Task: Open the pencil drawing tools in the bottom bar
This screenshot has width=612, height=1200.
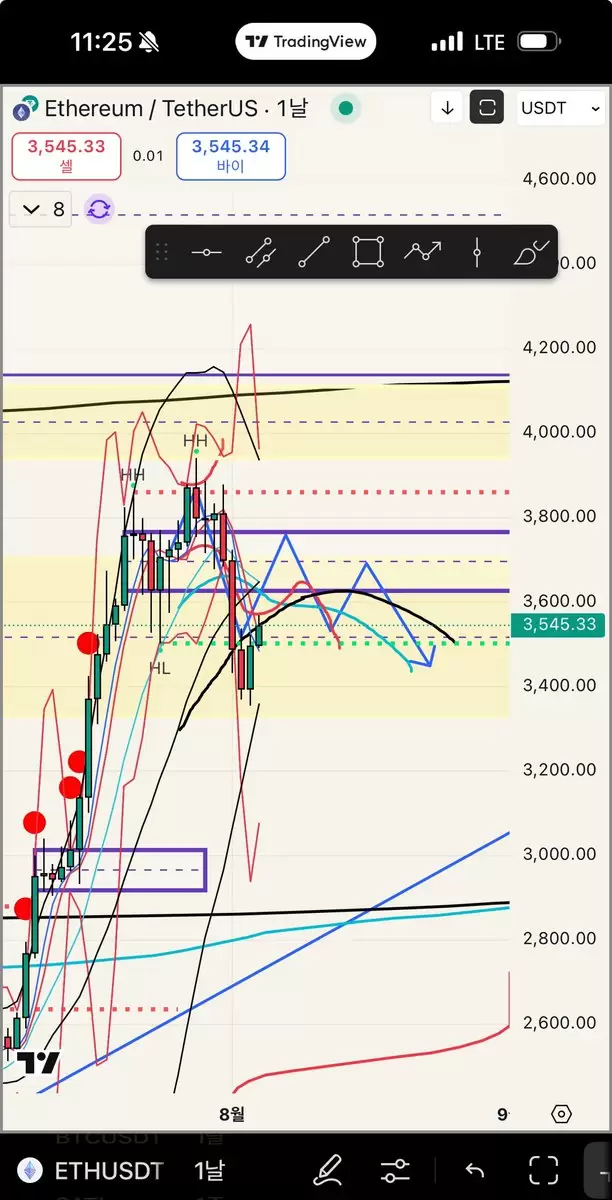Action: pos(328,1170)
